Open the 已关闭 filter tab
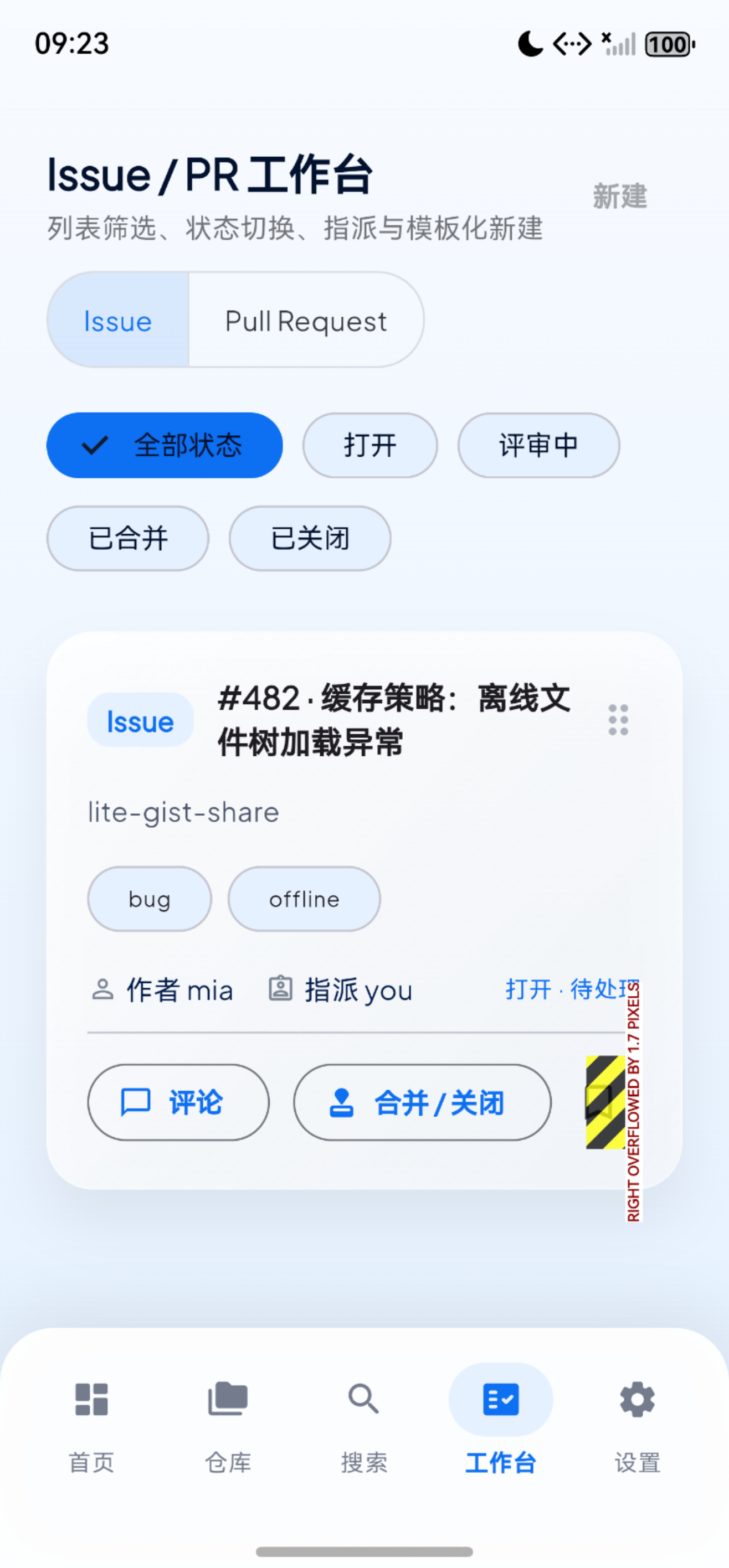 (x=310, y=538)
